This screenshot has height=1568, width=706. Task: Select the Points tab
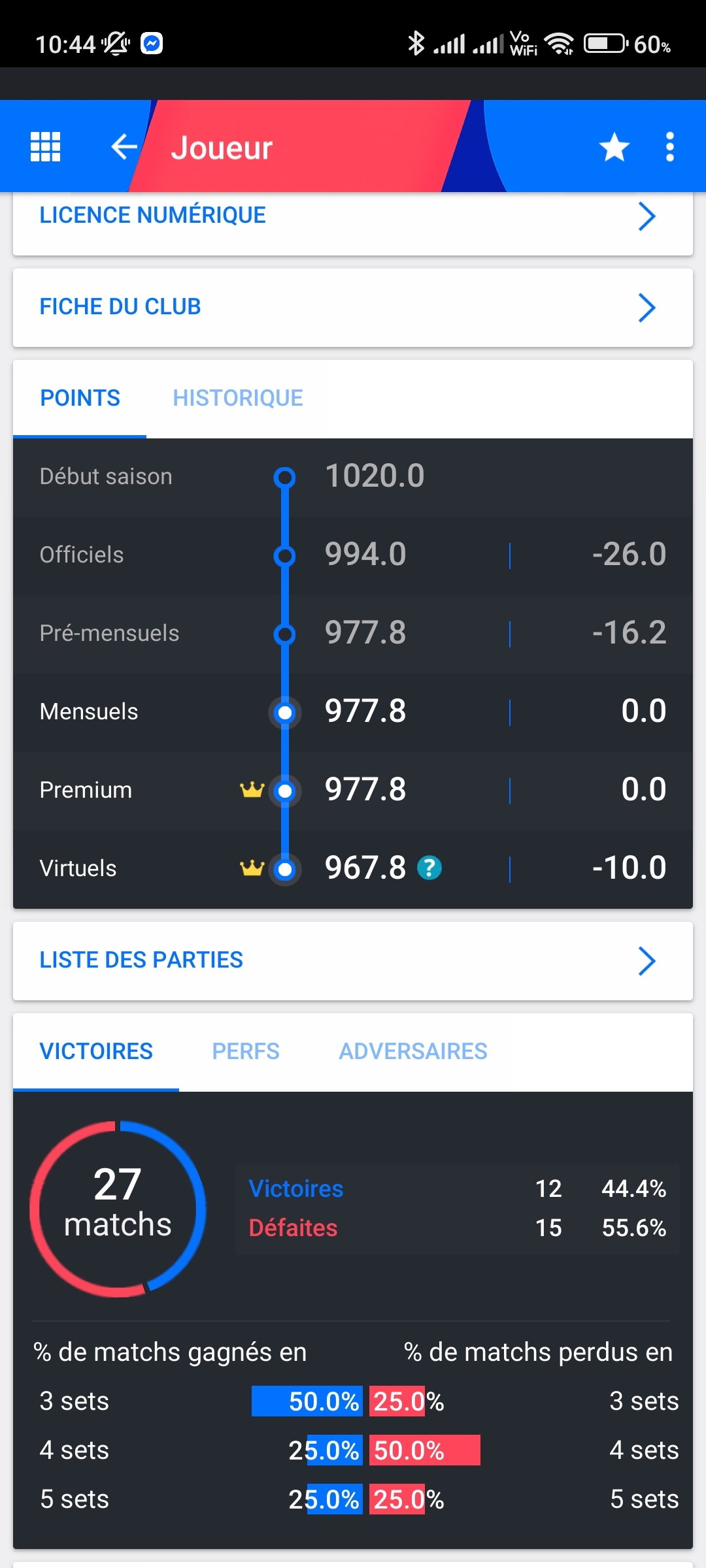80,398
